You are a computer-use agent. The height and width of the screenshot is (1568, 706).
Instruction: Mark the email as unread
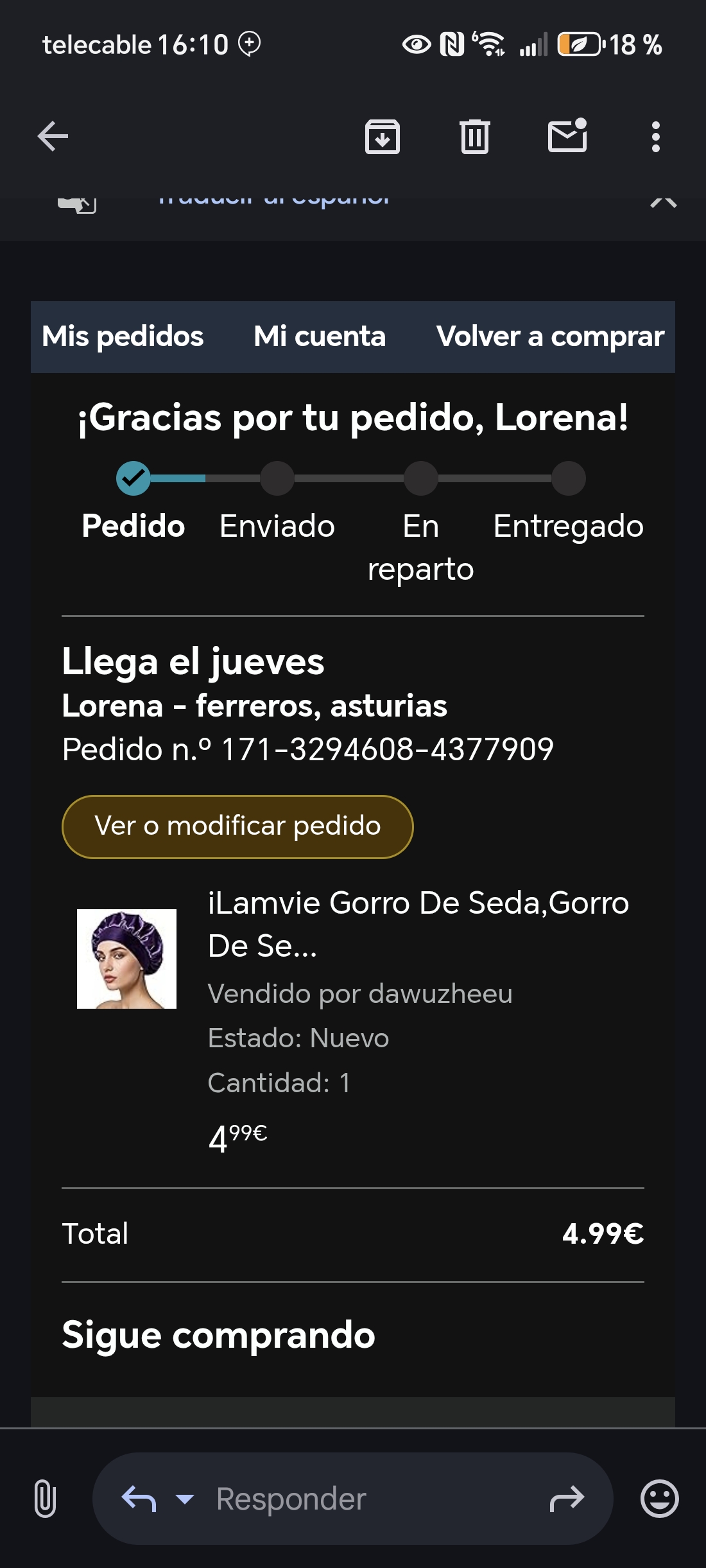coord(567,136)
